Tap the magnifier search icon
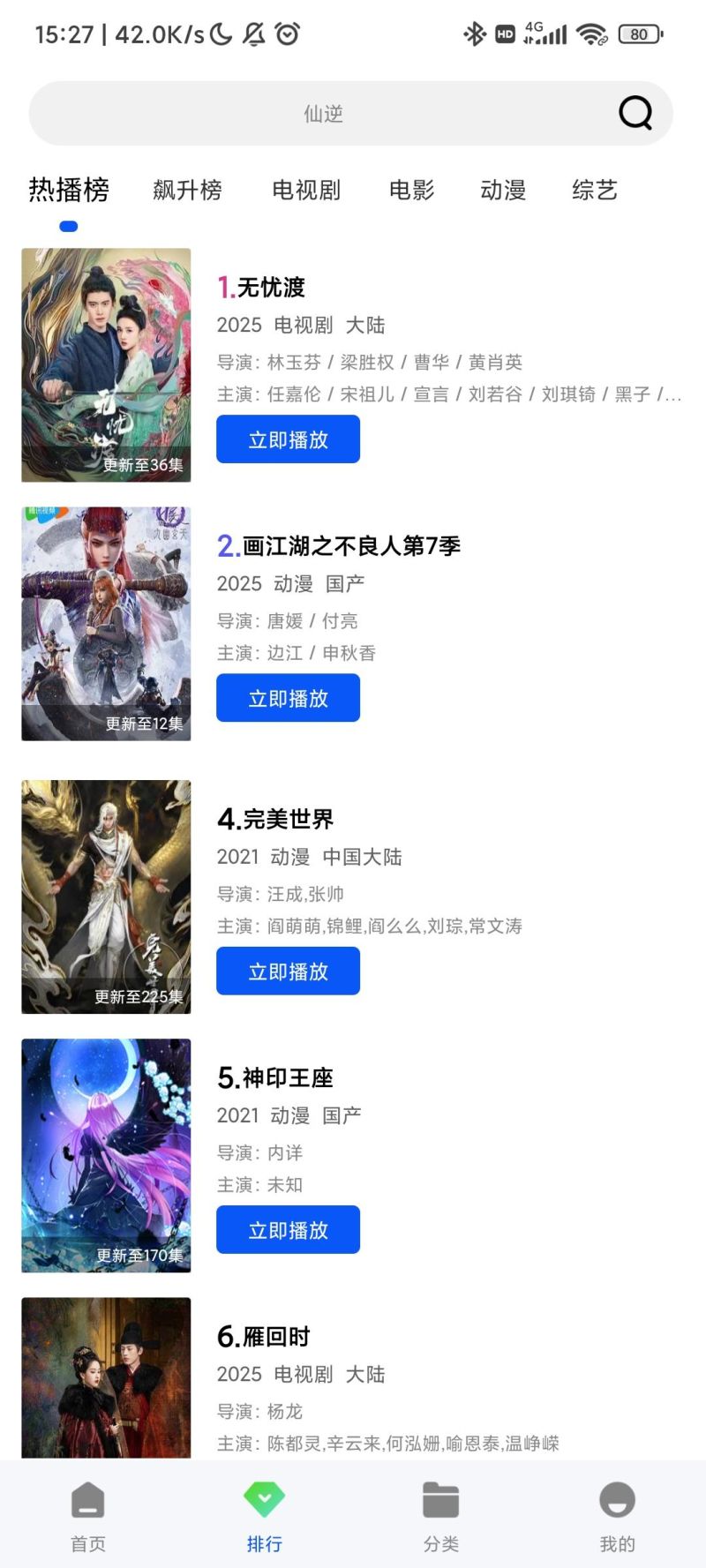This screenshot has height=1568, width=706. [x=635, y=112]
